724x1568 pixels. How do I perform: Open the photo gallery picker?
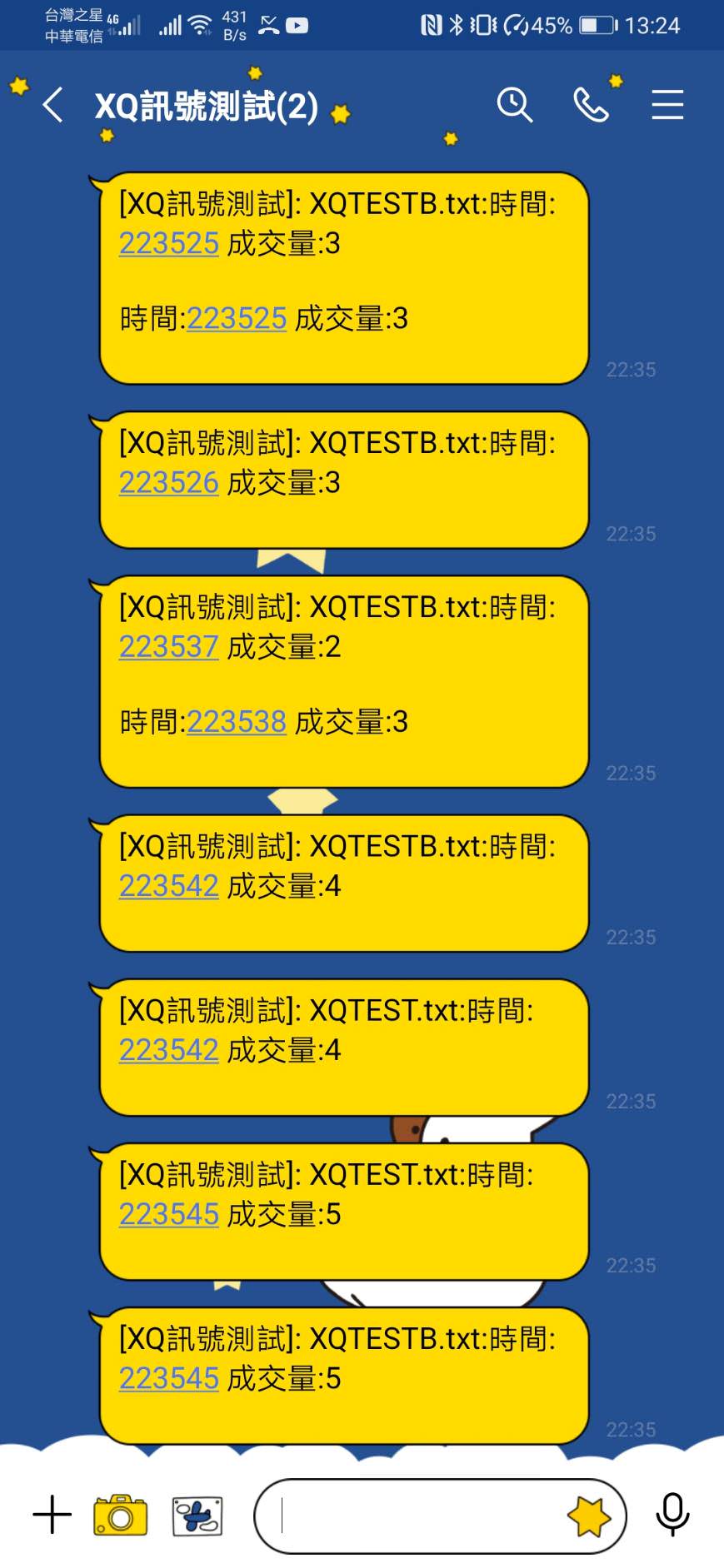click(x=197, y=1516)
